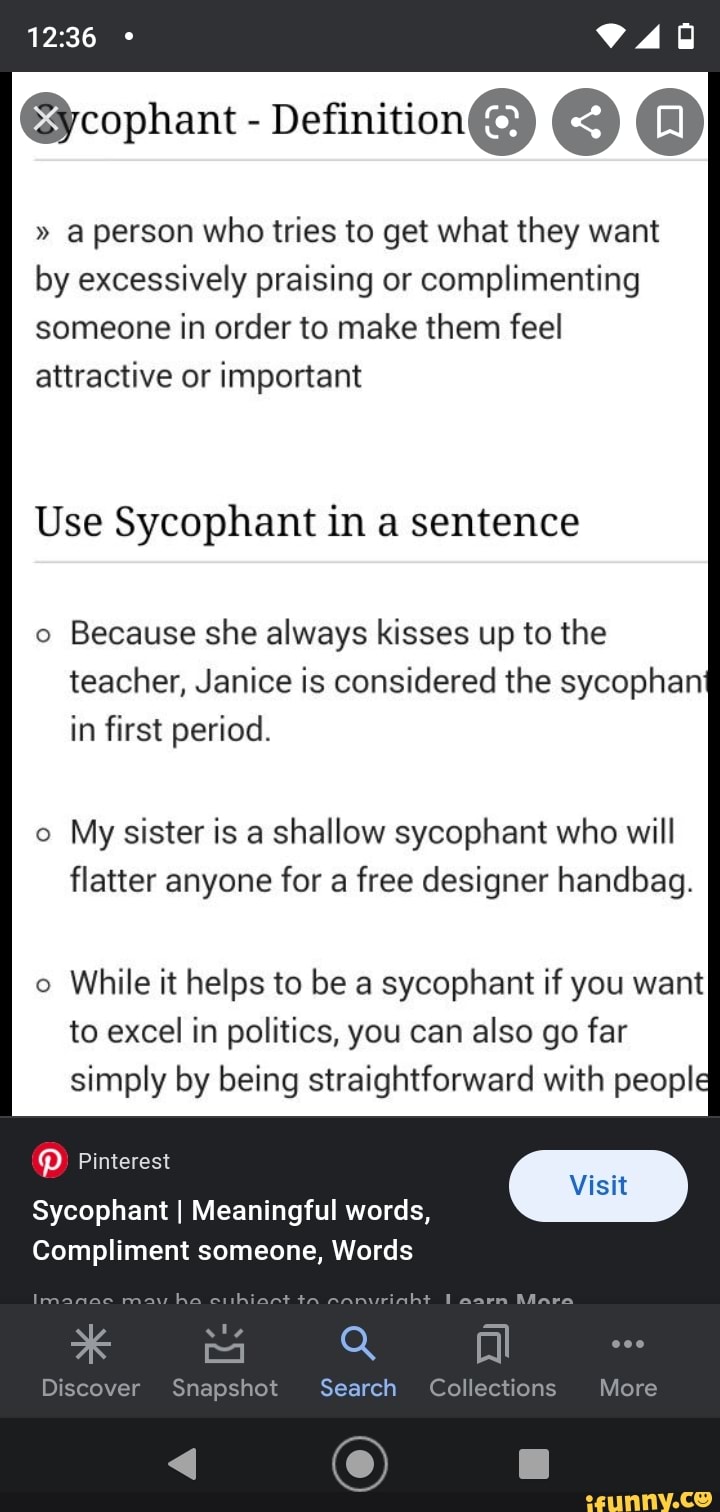Visit the Pinterest source page
The image size is (720, 1512).
click(598, 1185)
